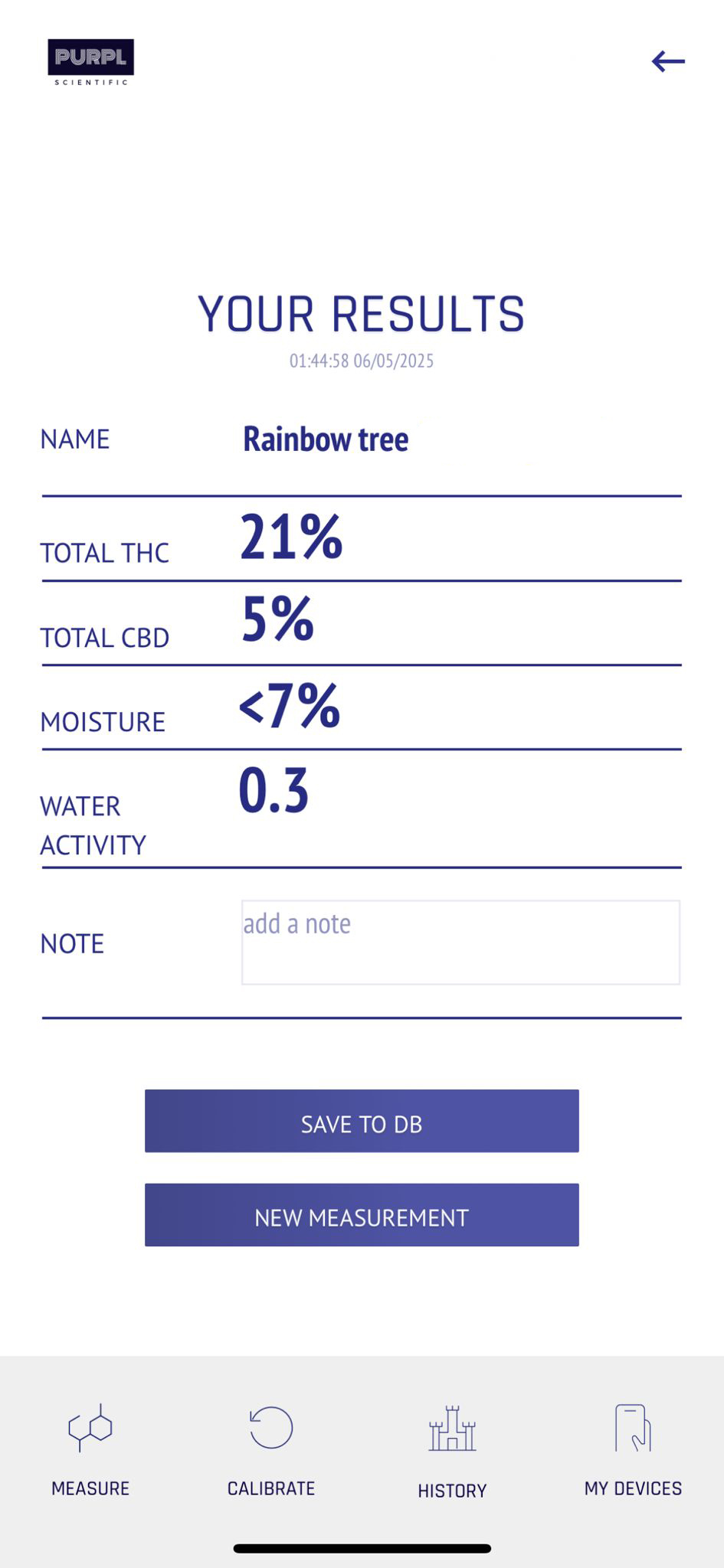
Task: Open the Calibrate tab
Action: pyautogui.click(x=271, y=1449)
